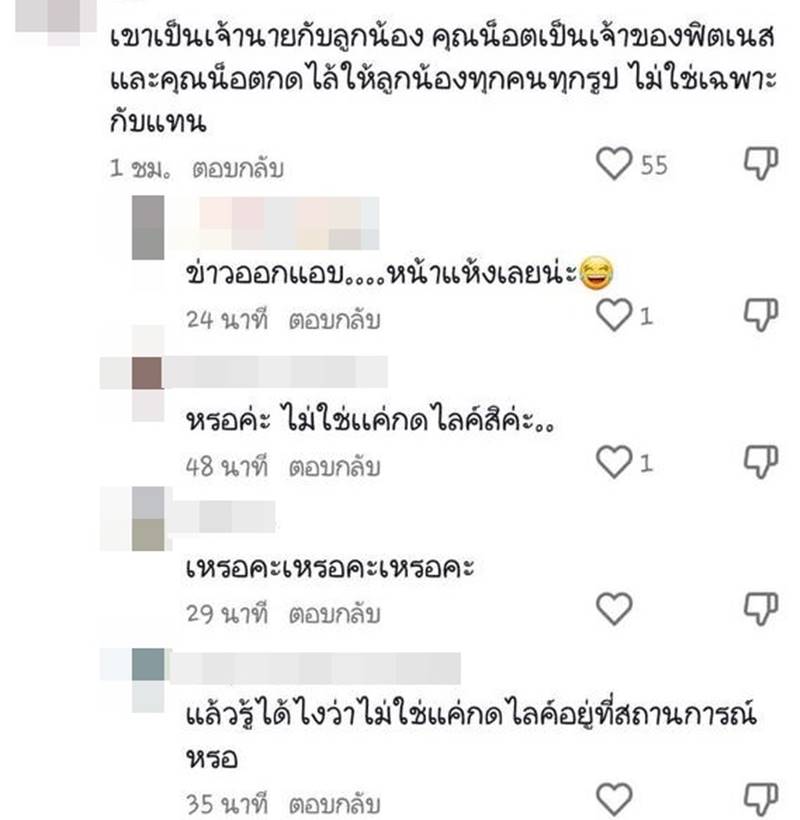This screenshot has width=800, height=820.
Task: Like the comment with 55 likes
Action: [x=614, y=164]
